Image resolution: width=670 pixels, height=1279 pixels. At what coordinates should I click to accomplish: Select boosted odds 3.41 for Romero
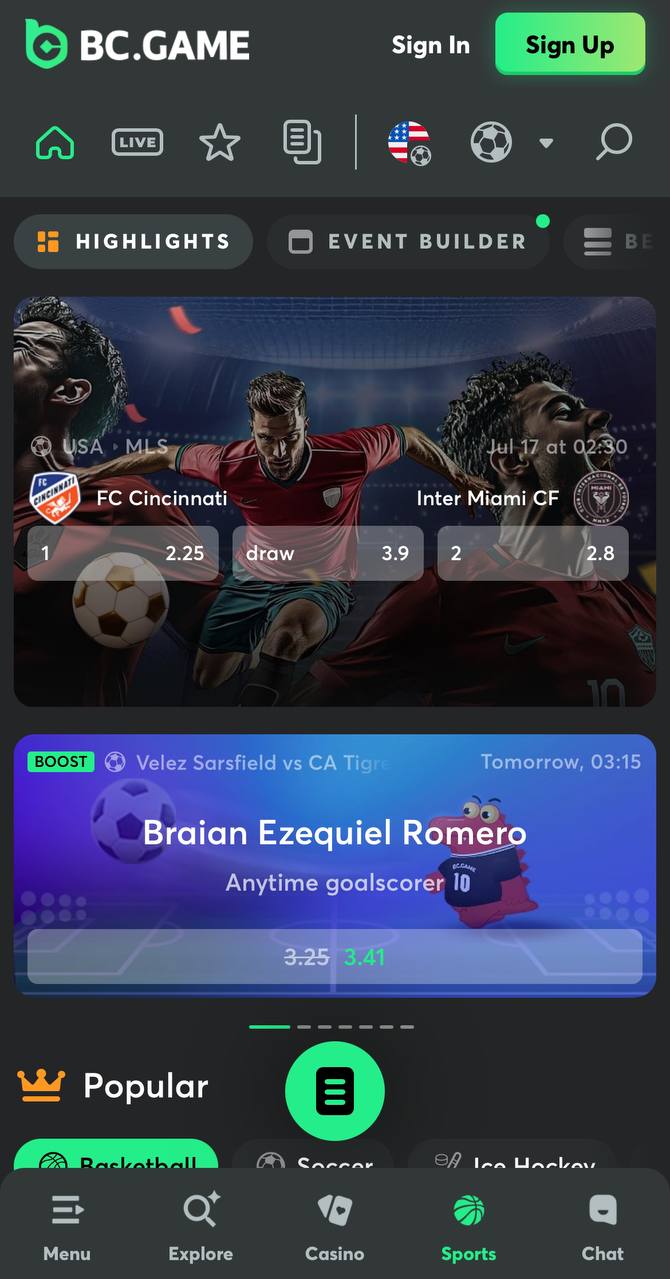(x=335, y=957)
